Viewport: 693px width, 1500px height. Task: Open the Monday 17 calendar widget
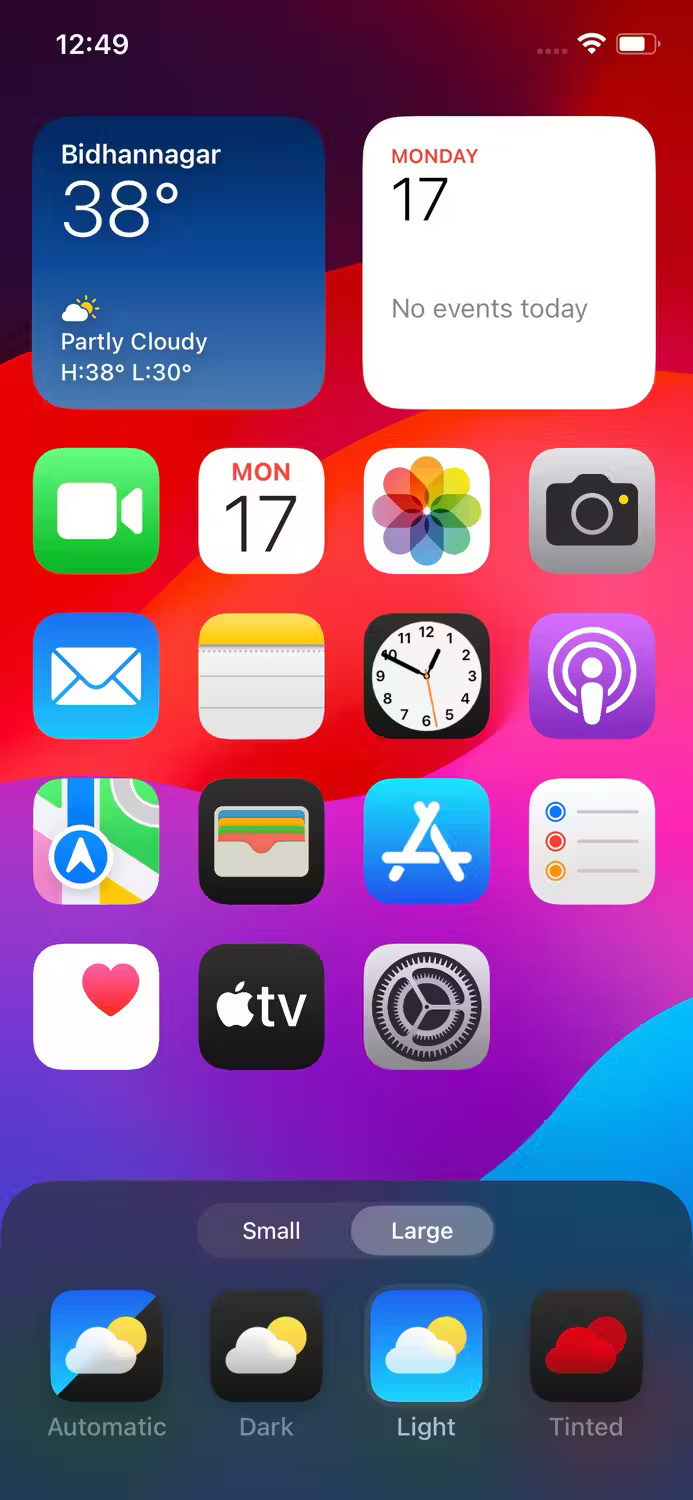[x=508, y=262]
